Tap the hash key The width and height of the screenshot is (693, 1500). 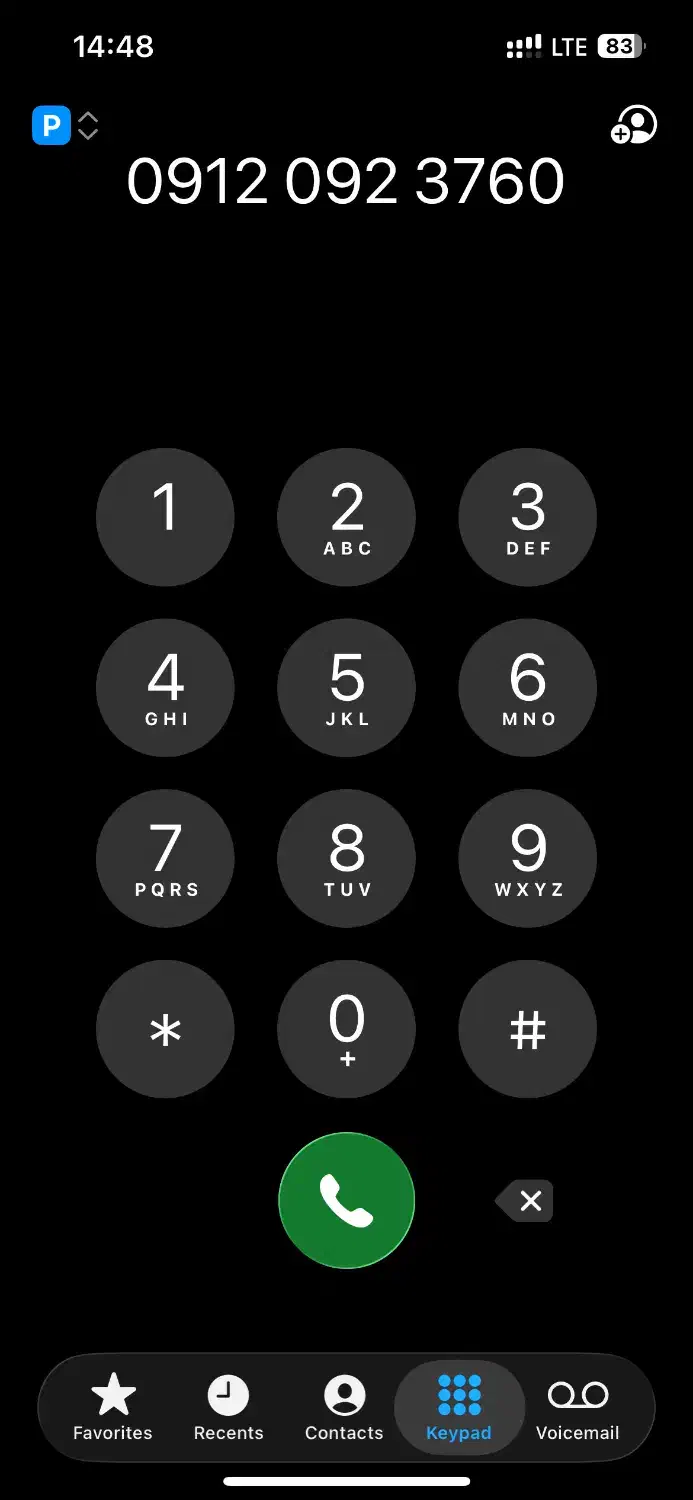pos(528,1030)
